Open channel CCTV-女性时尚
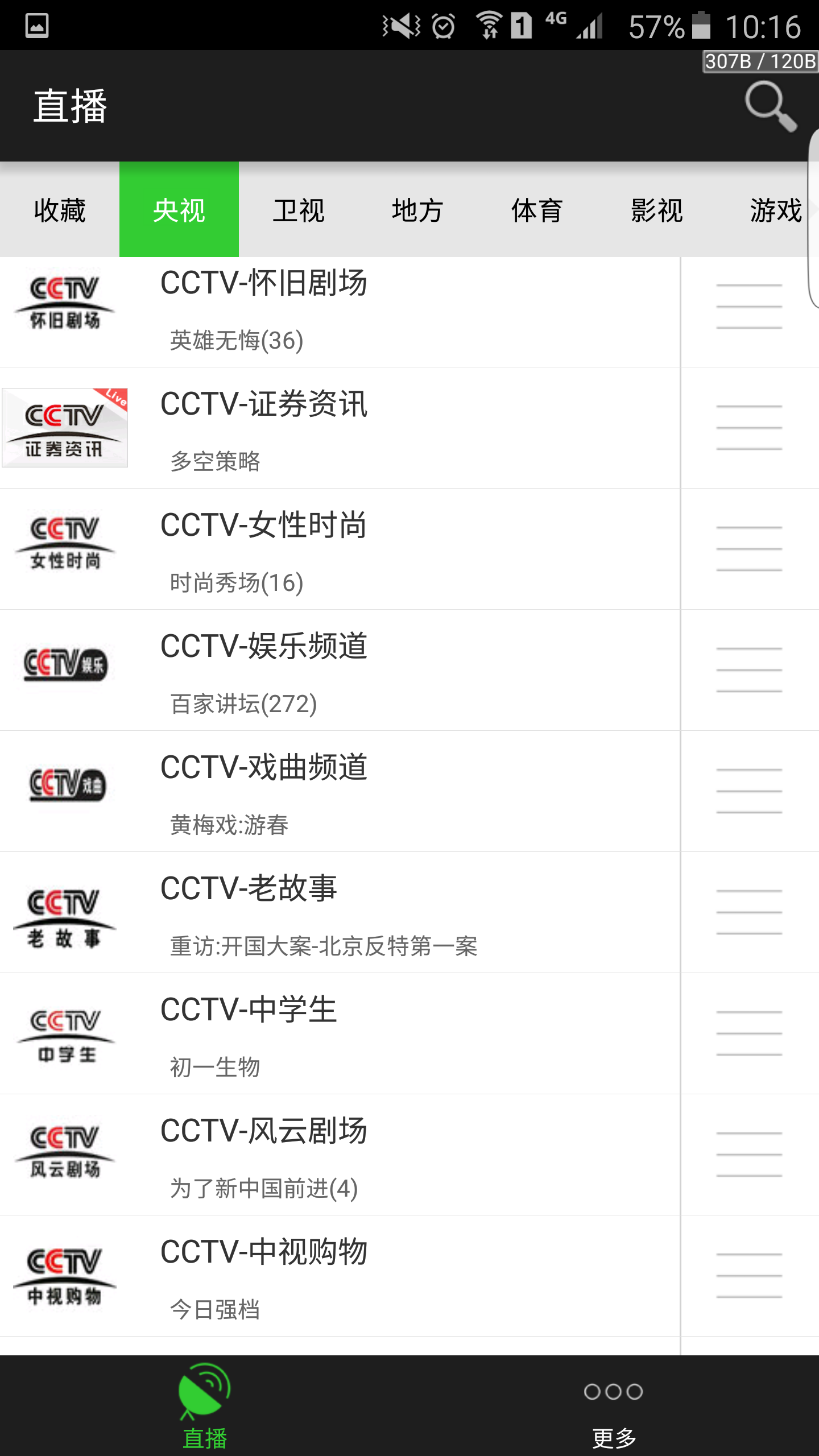The image size is (819, 1456). click(x=340, y=549)
